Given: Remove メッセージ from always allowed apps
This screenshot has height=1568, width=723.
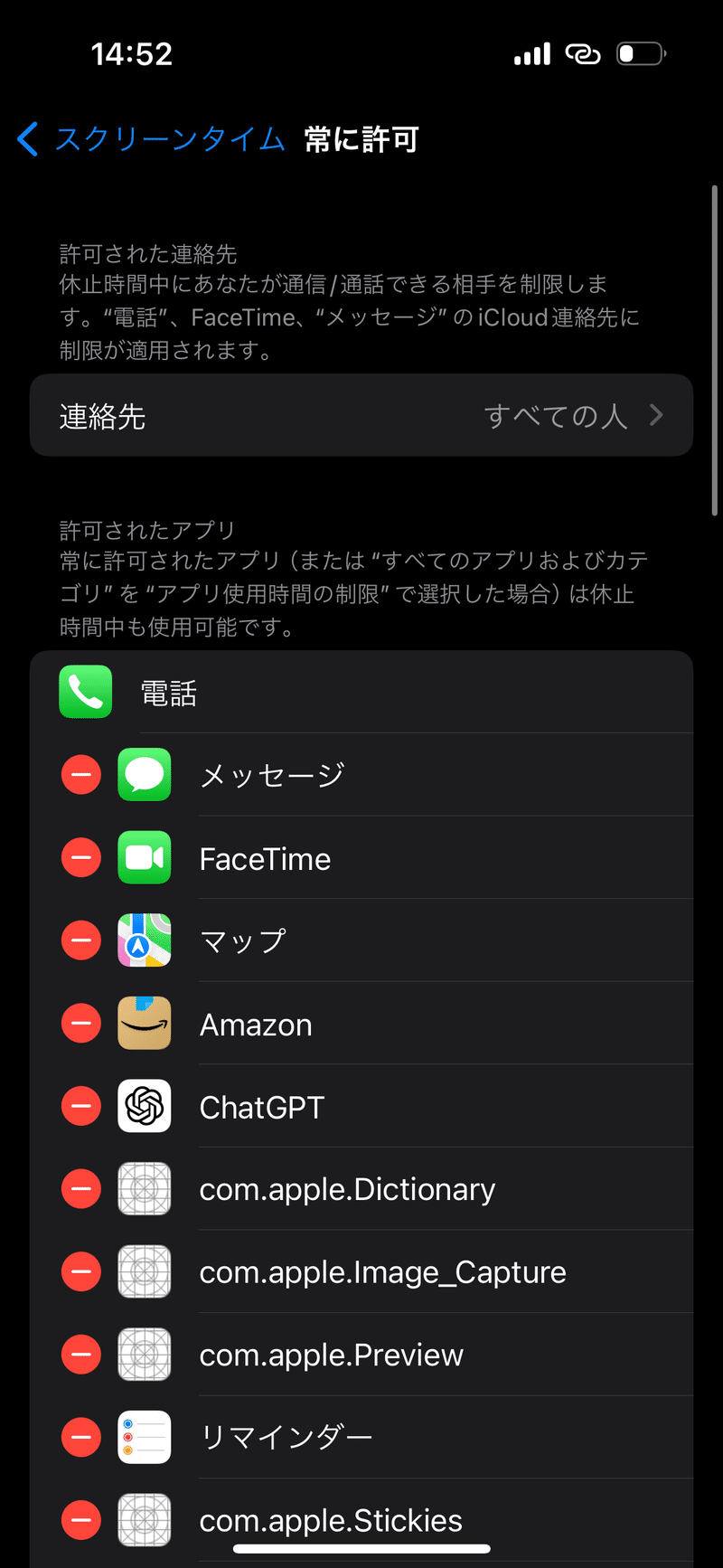Looking at the screenshot, I should coord(81,776).
